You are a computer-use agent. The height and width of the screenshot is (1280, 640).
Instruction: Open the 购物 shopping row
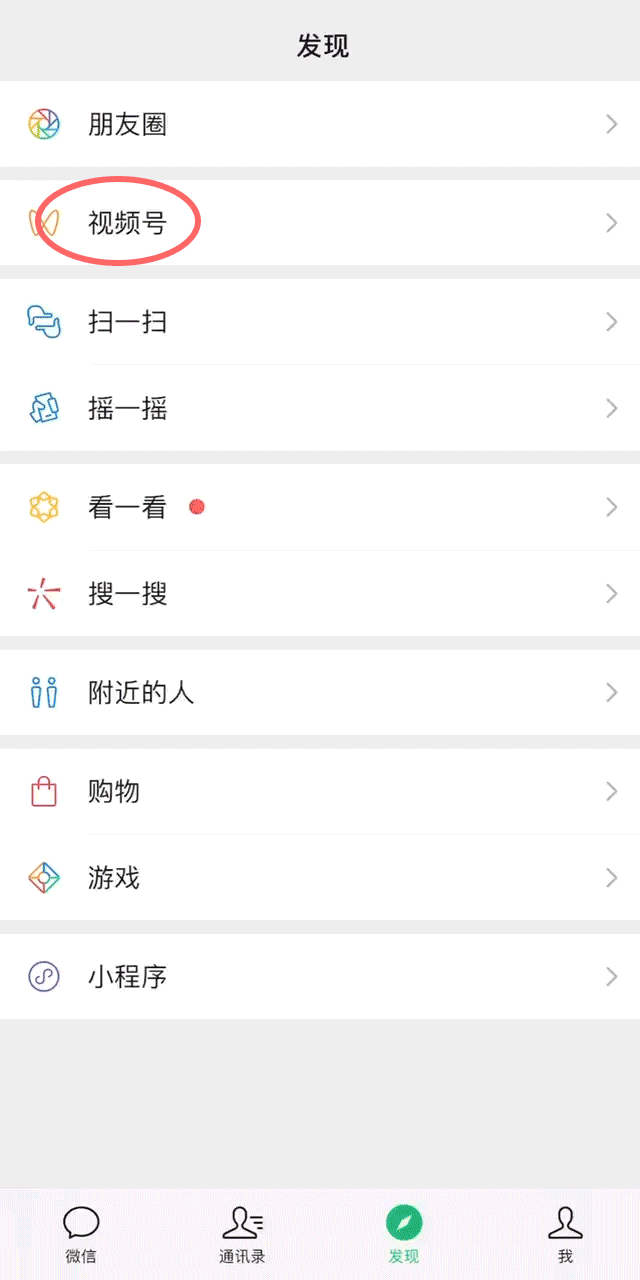(320, 791)
